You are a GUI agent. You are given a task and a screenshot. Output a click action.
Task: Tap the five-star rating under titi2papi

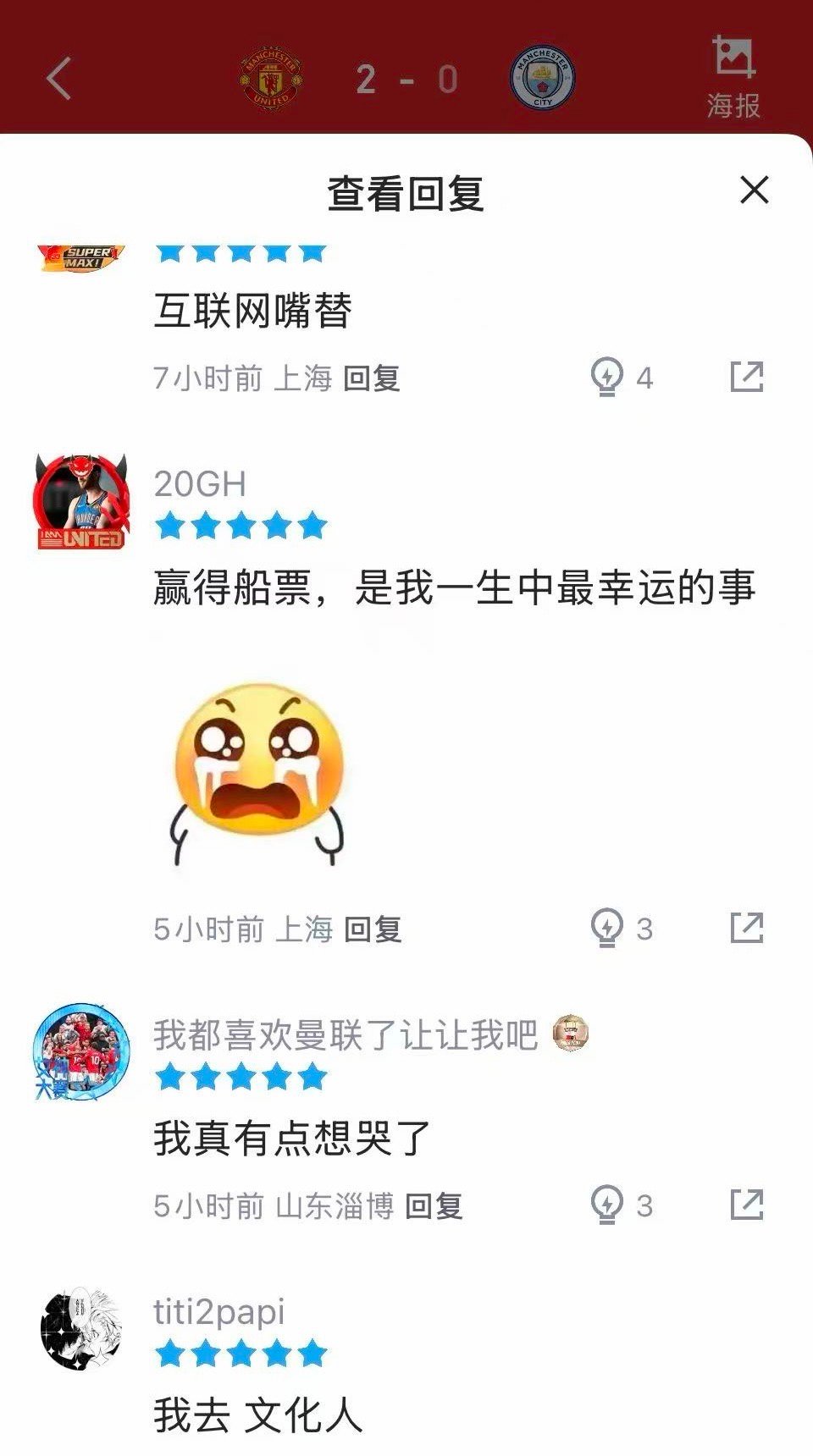(x=240, y=1352)
